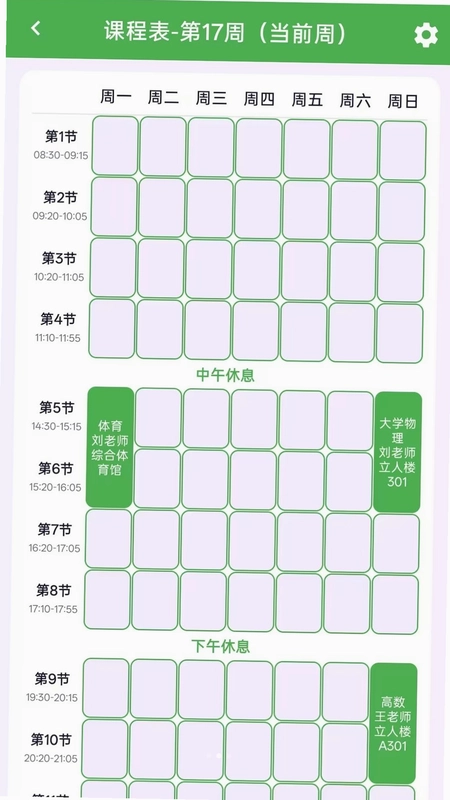Select the empty 周二 第9节 slot
The height and width of the screenshot is (800, 450).
click(x=154, y=688)
